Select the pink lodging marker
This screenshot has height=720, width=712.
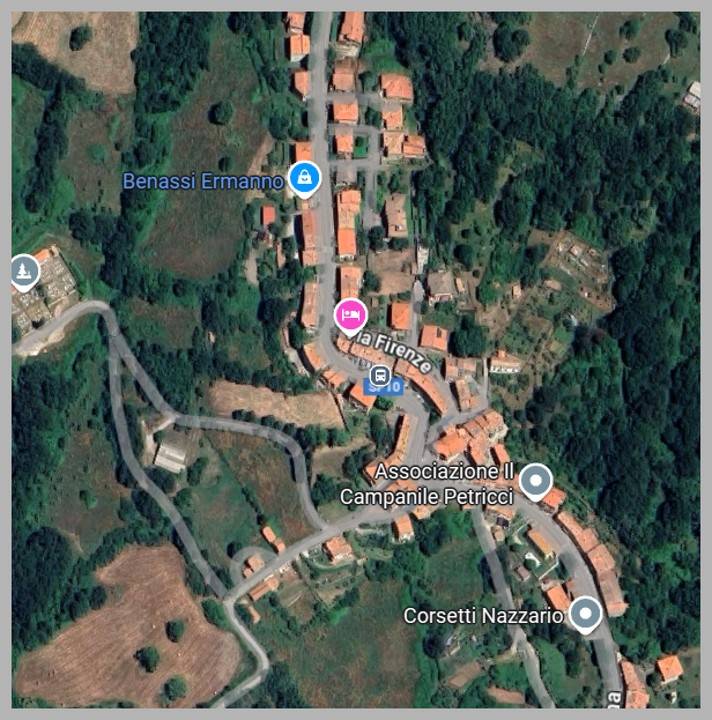[349, 315]
